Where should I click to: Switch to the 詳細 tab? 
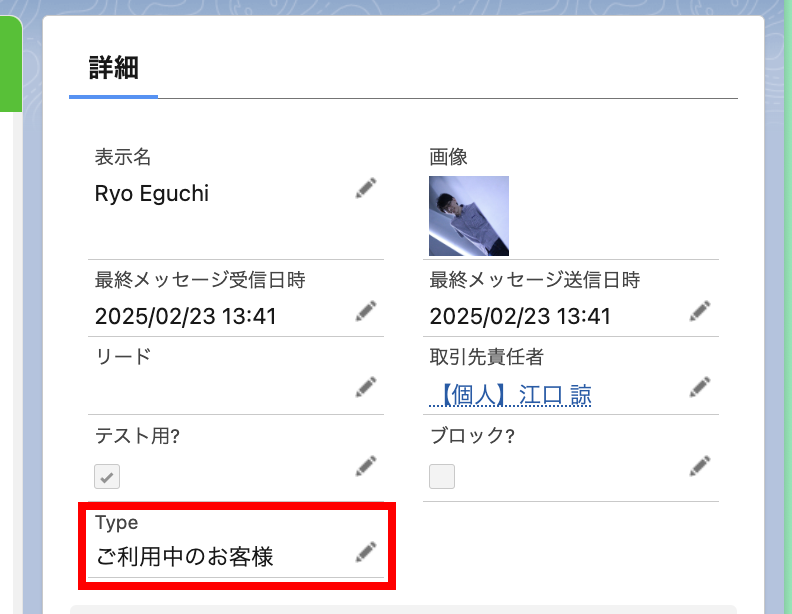(113, 69)
